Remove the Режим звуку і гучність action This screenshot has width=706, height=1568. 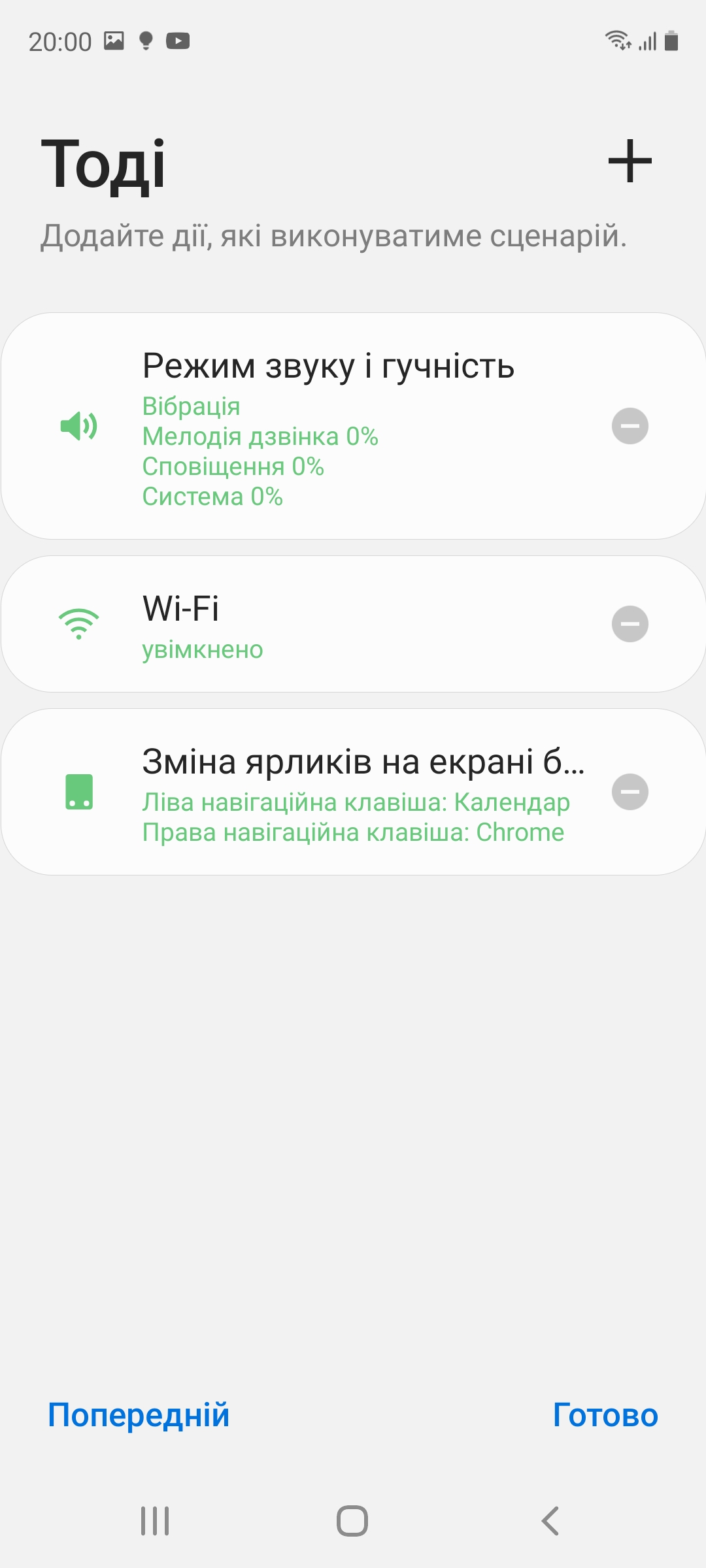(x=630, y=426)
